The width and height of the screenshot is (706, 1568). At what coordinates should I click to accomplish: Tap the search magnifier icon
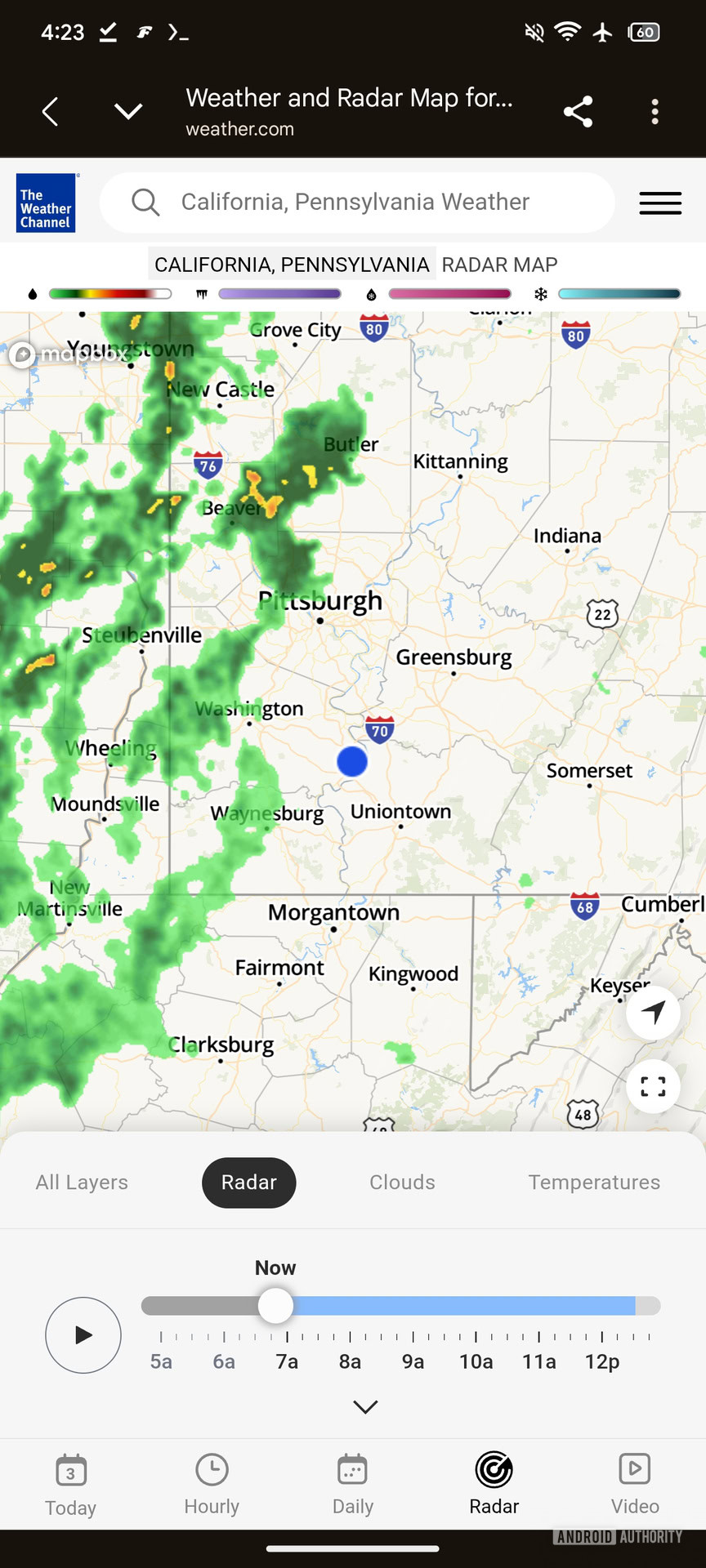(x=145, y=203)
